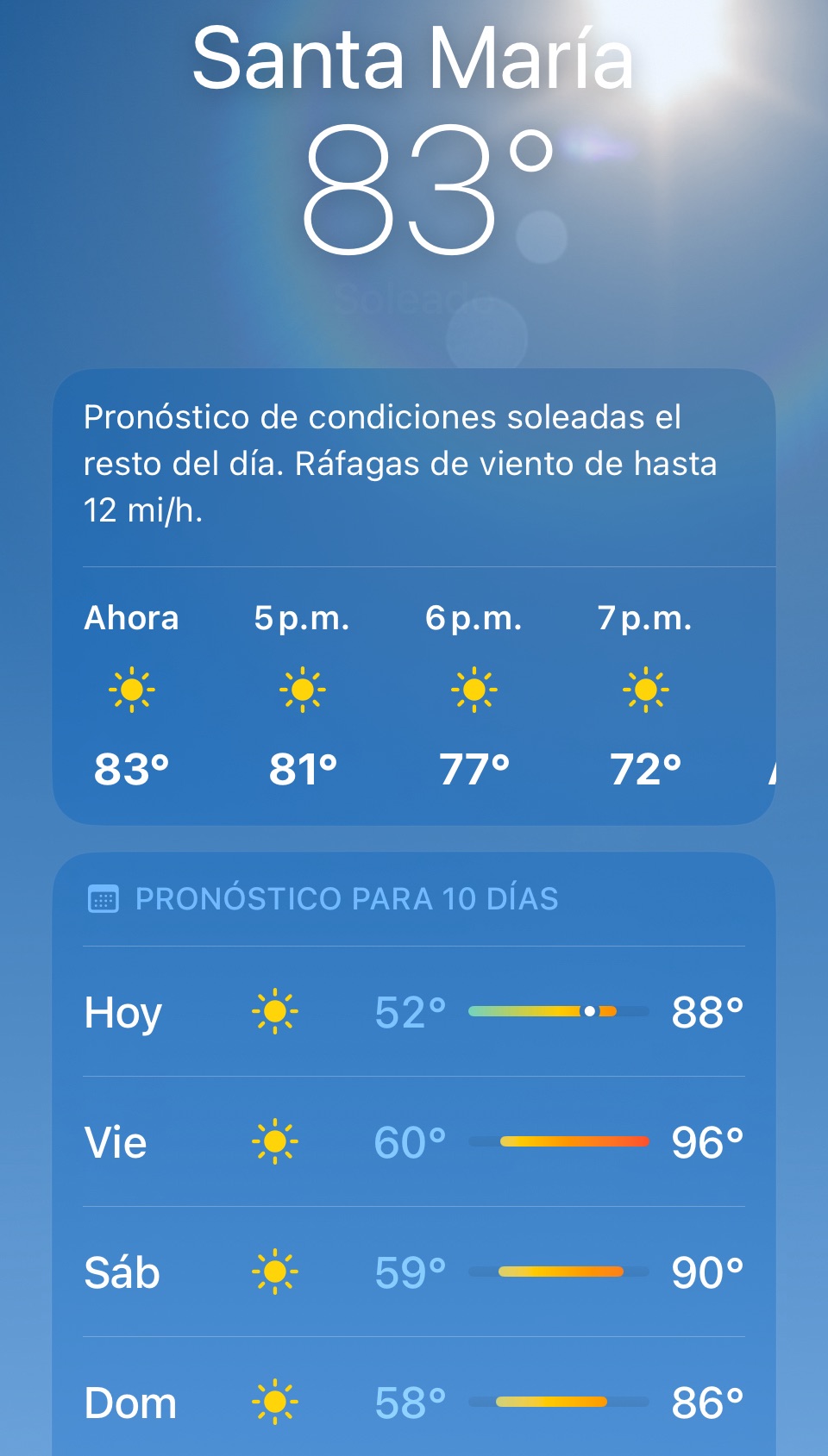Open the Hoy daily forecast details
This screenshot has width=828, height=1456.
(x=414, y=1012)
